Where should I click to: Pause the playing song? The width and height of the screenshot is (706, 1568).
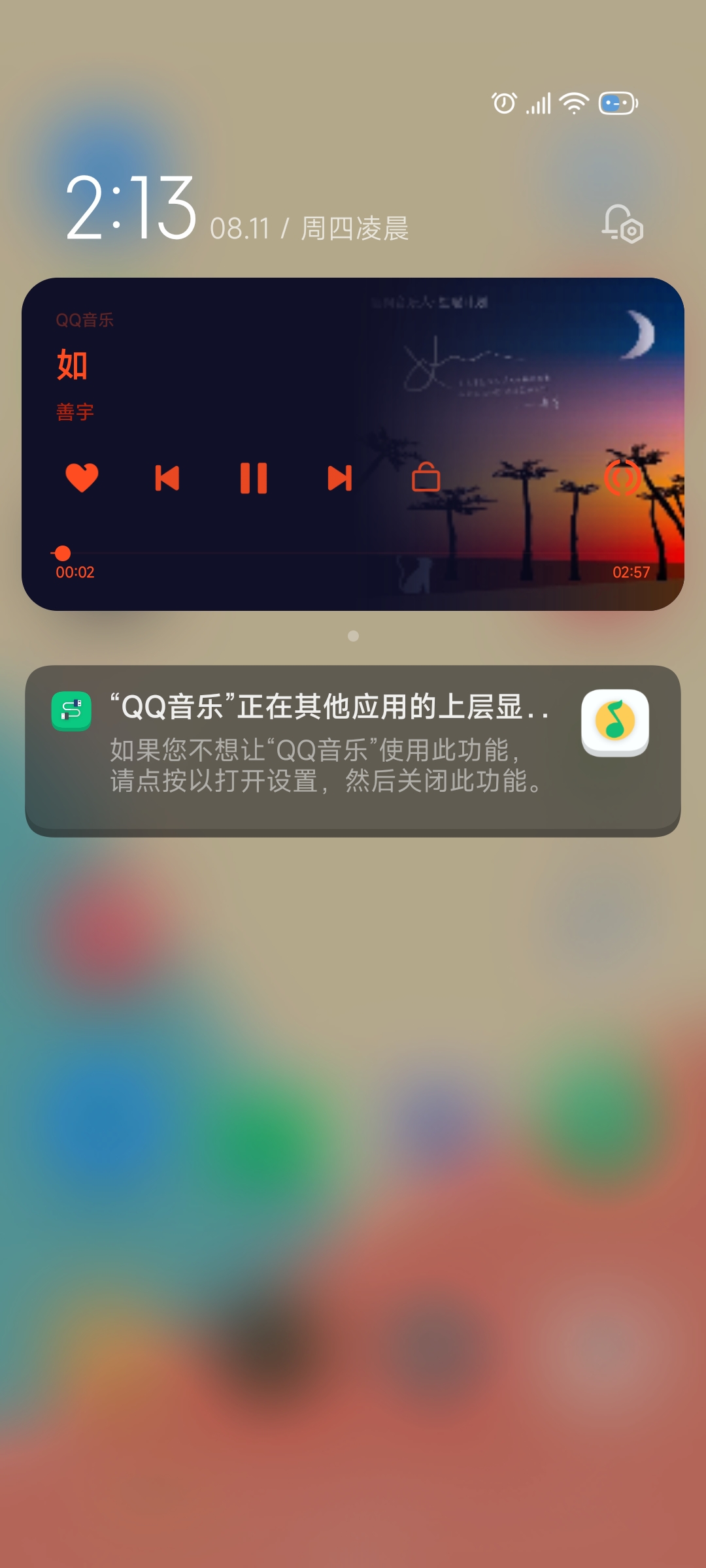(x=254, y=478)
